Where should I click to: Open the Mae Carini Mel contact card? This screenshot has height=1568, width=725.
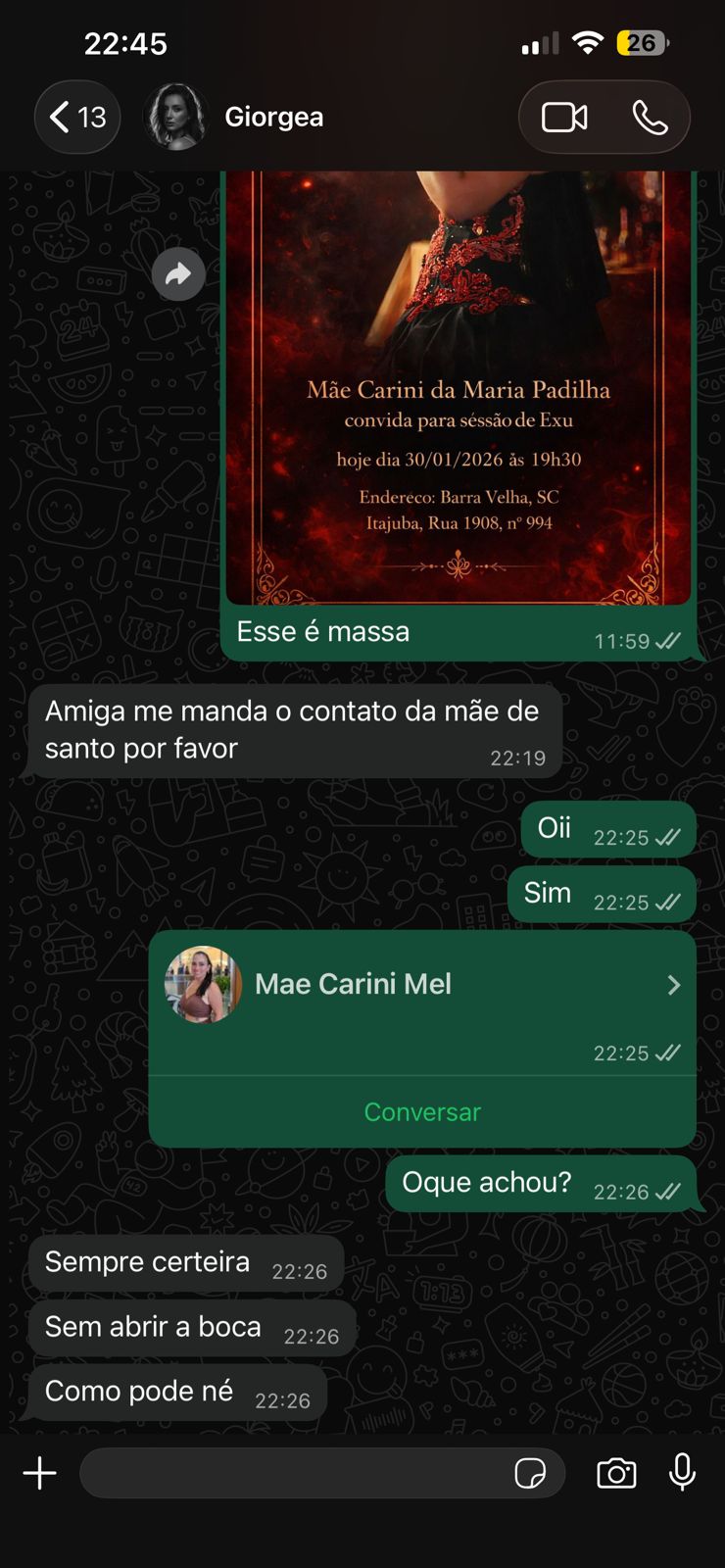coord(421,985)
